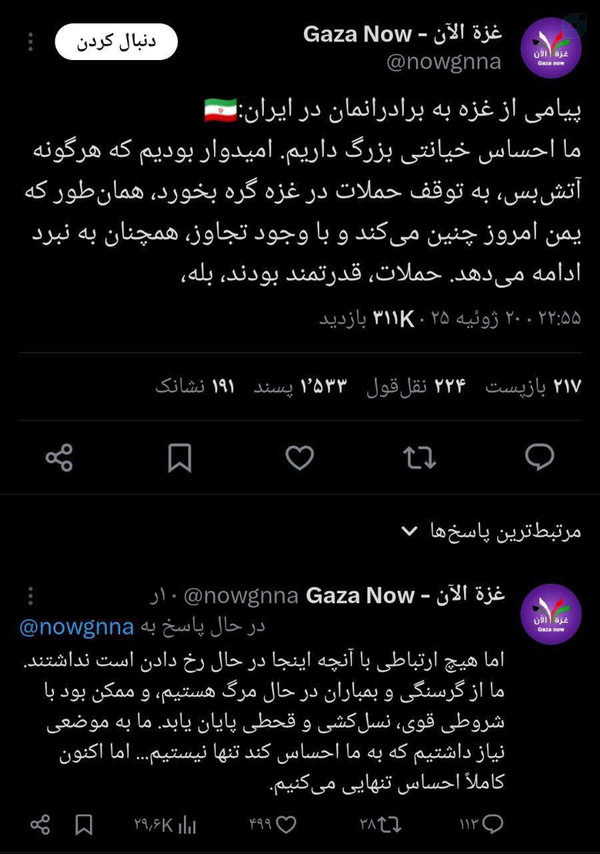Repost the main post

pos(419,458)
